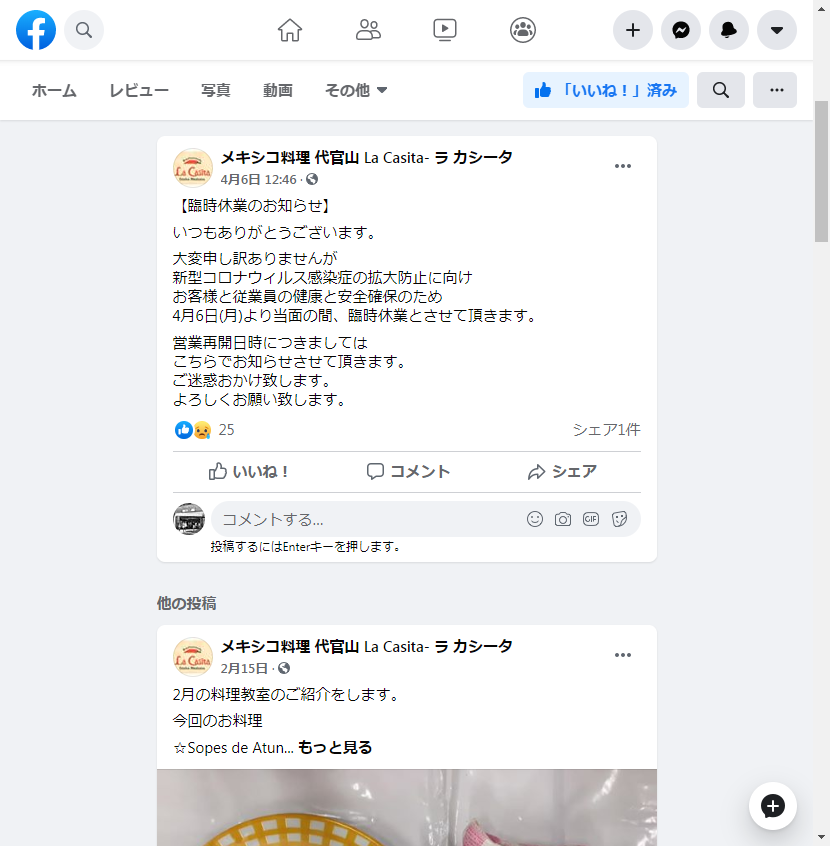Expand もっと見る on the 2月15日 post
The height and width of the screenshot is (846, 830).
[x=335, y=748]
